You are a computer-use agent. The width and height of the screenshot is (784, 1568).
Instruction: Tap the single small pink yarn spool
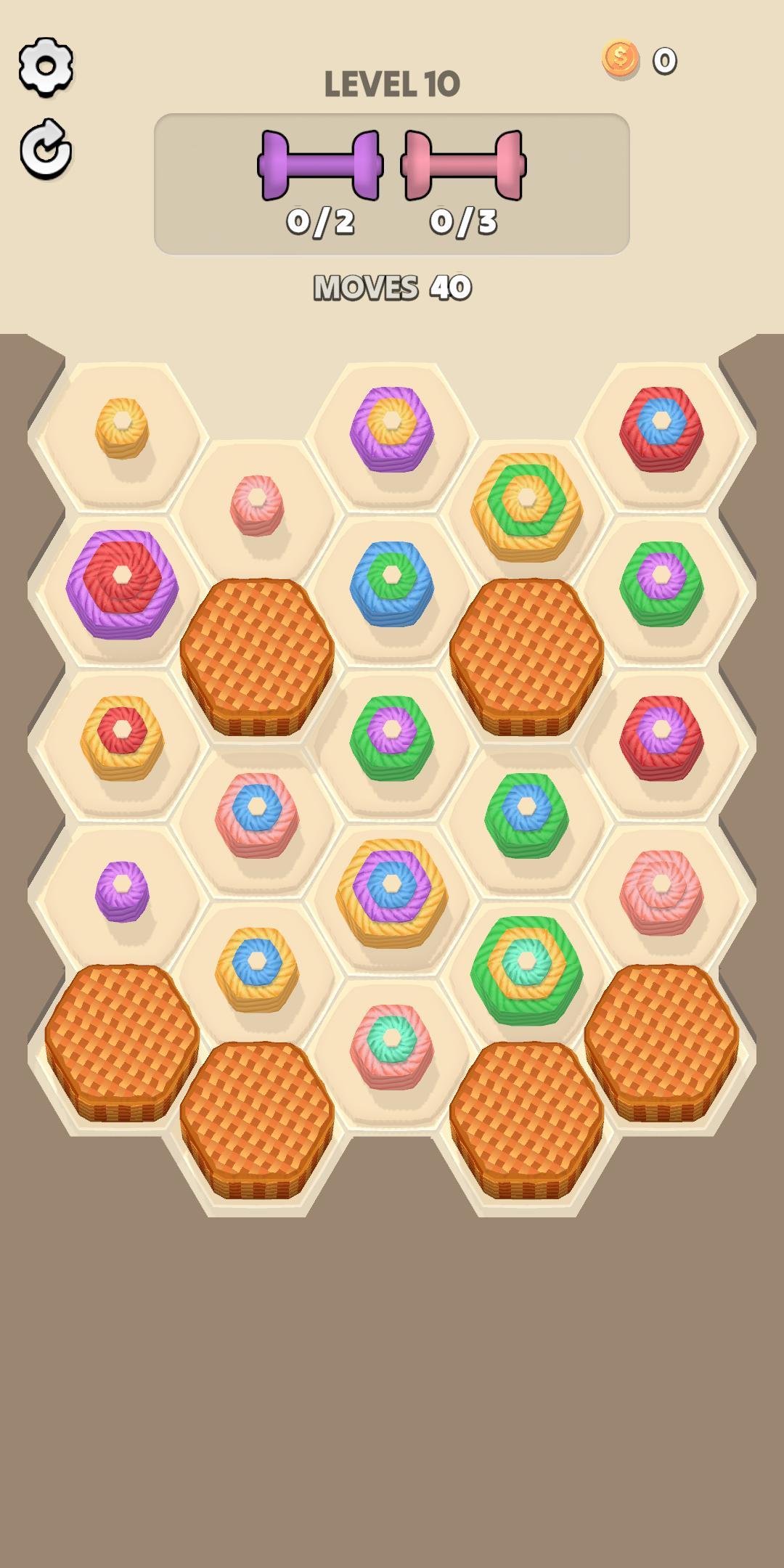tap(257, 505)
